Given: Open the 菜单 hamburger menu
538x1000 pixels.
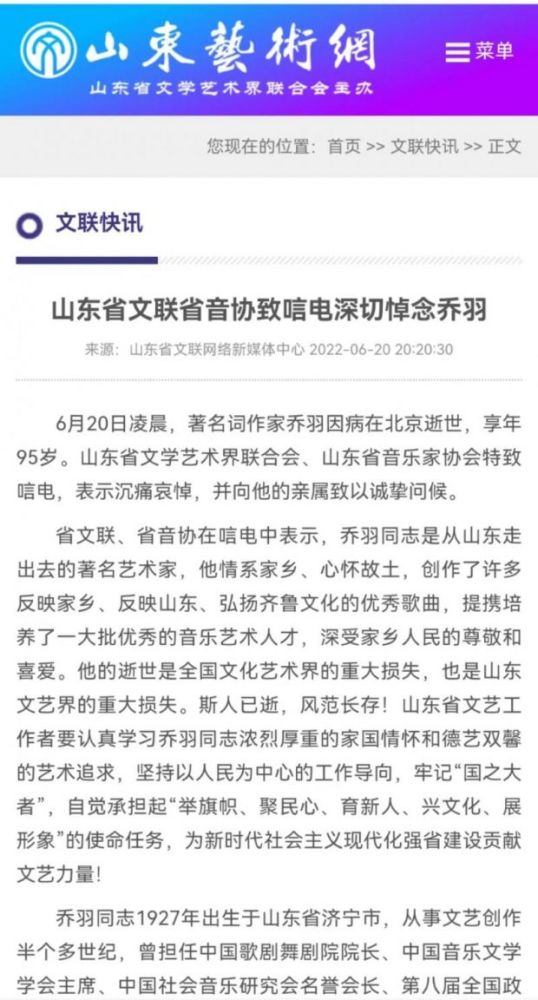Looking at the screenshot, I should click(x=479, y=52).
